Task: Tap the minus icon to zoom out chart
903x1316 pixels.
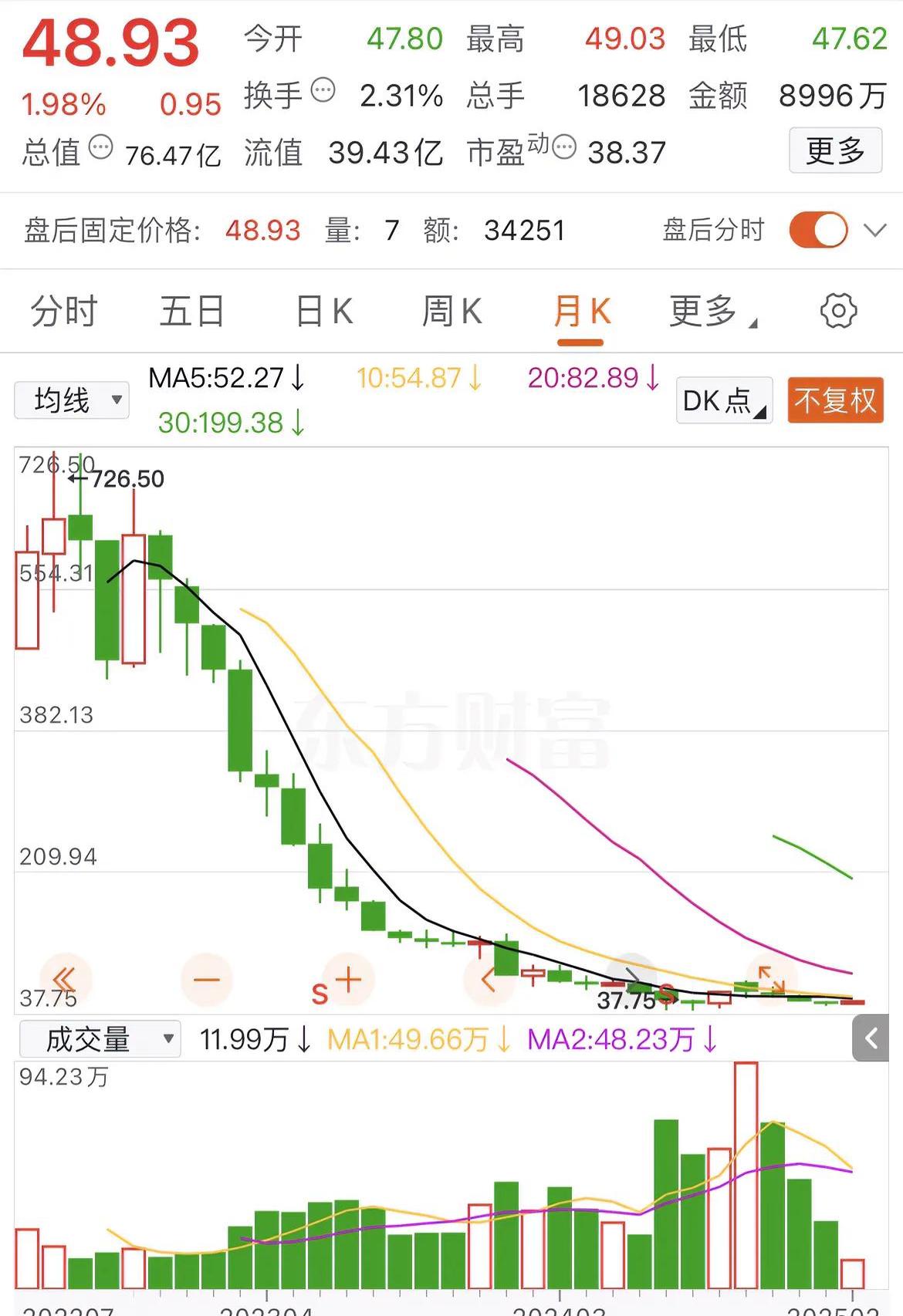Action: [205, 979]
